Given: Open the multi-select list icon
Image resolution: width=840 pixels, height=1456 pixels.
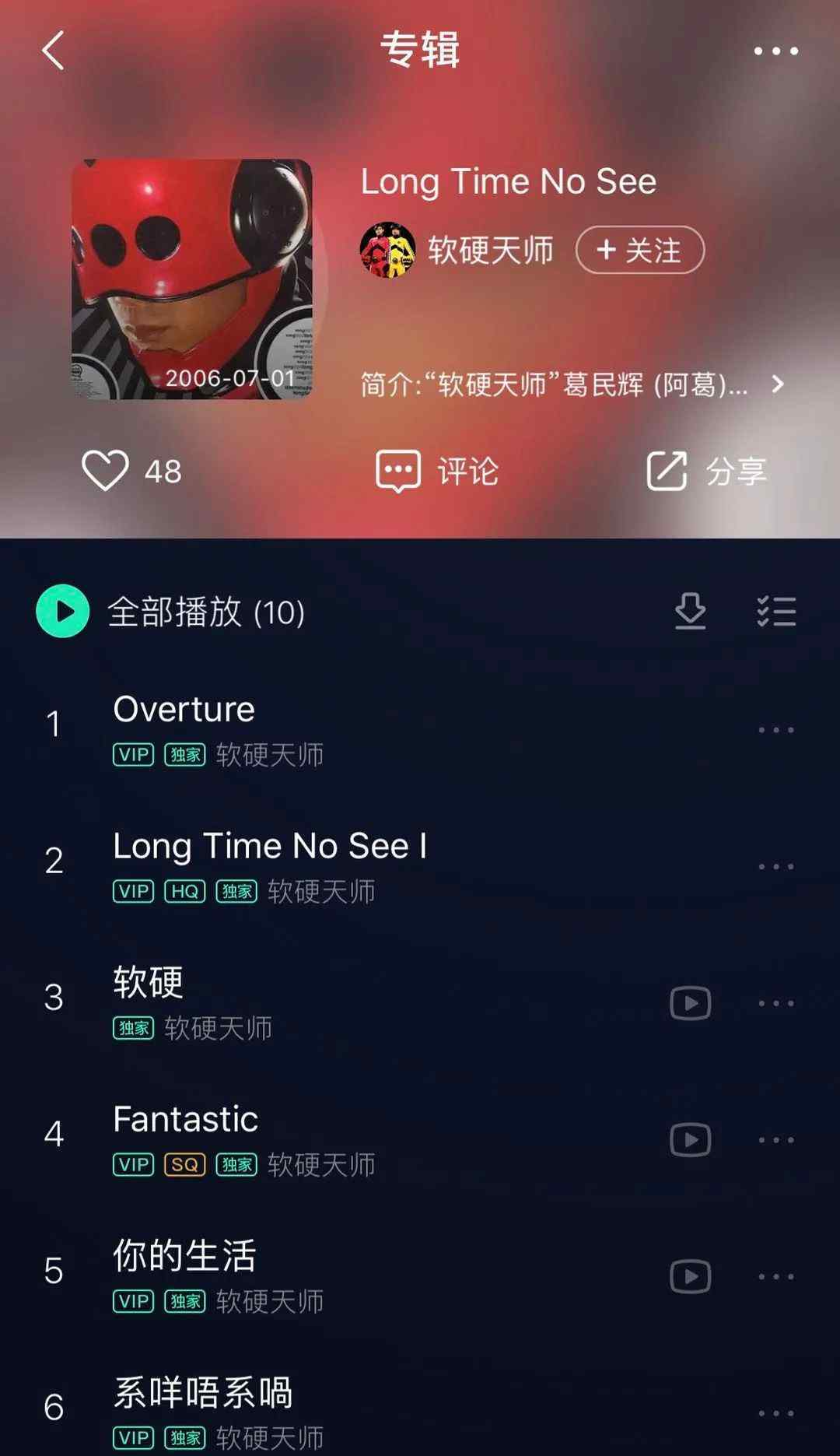Looking at the screenshot, I should coord(776,612).
